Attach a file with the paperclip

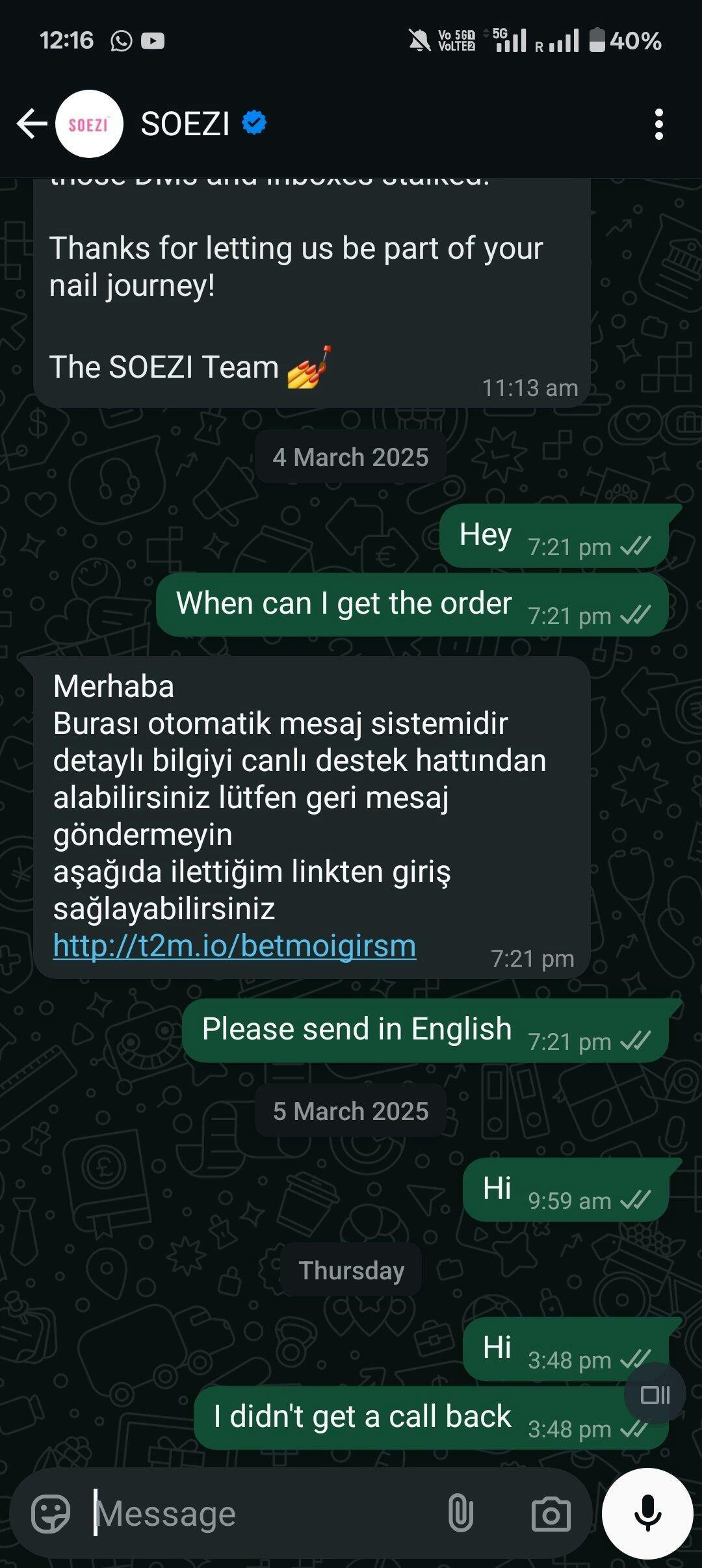pyautogui.click(x=460, y=1514)
